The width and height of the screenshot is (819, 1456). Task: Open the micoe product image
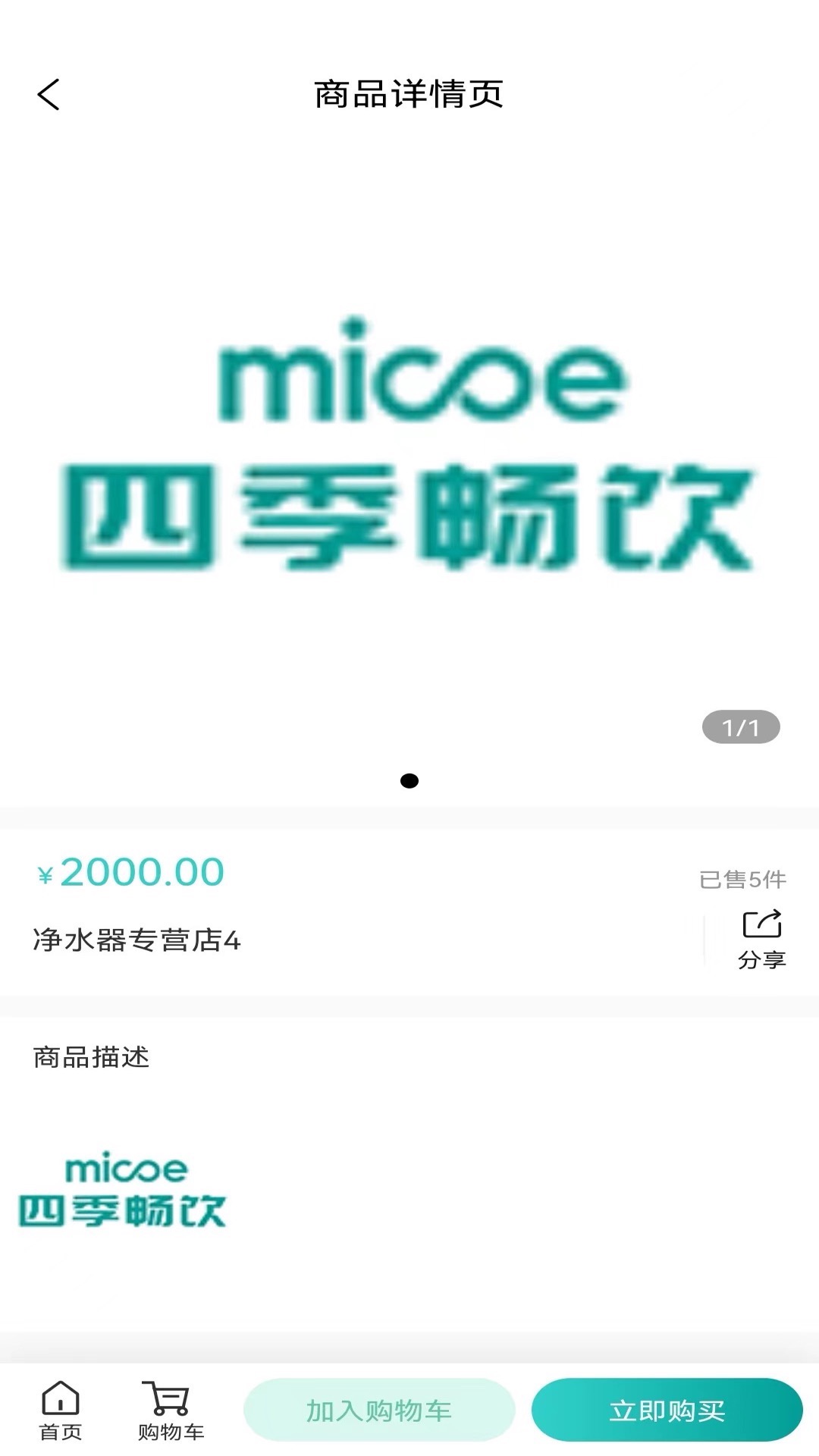pyautogui.click(x=409, y=444)
